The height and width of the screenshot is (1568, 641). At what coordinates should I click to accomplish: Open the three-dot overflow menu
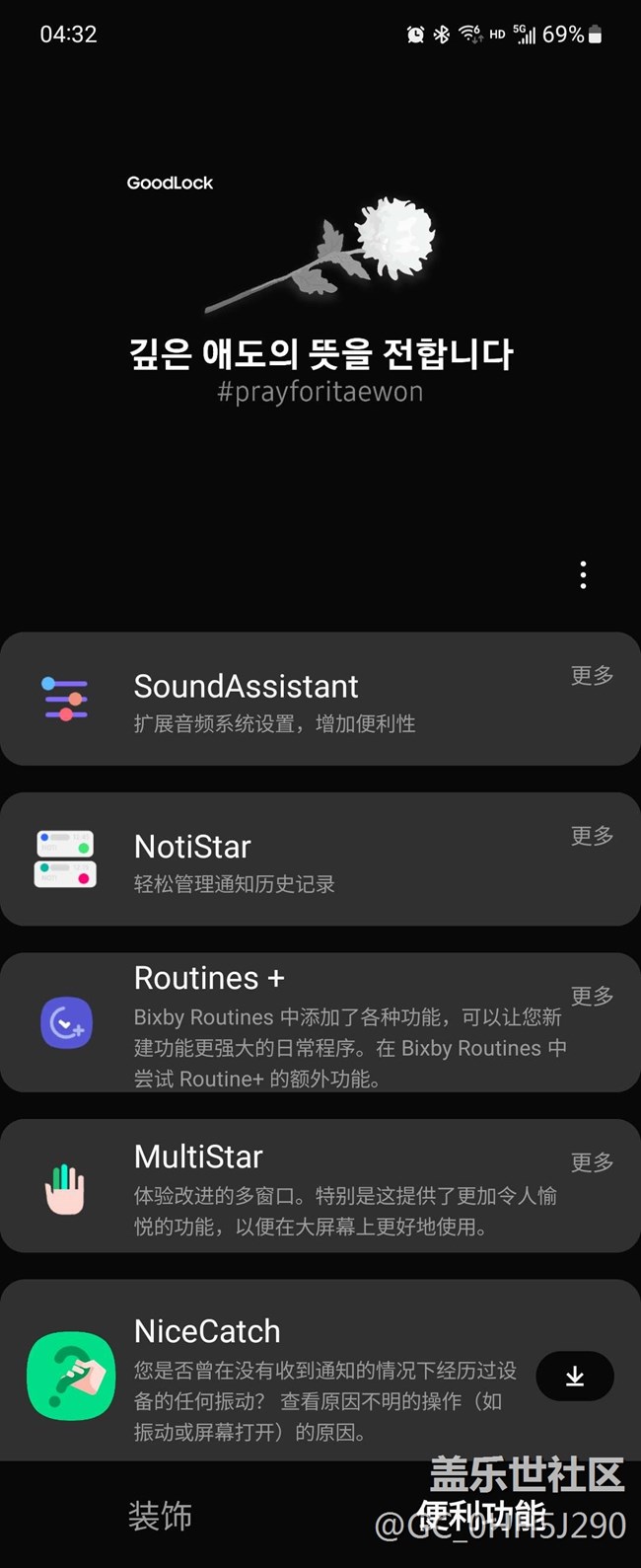click(x=583, y=575)
